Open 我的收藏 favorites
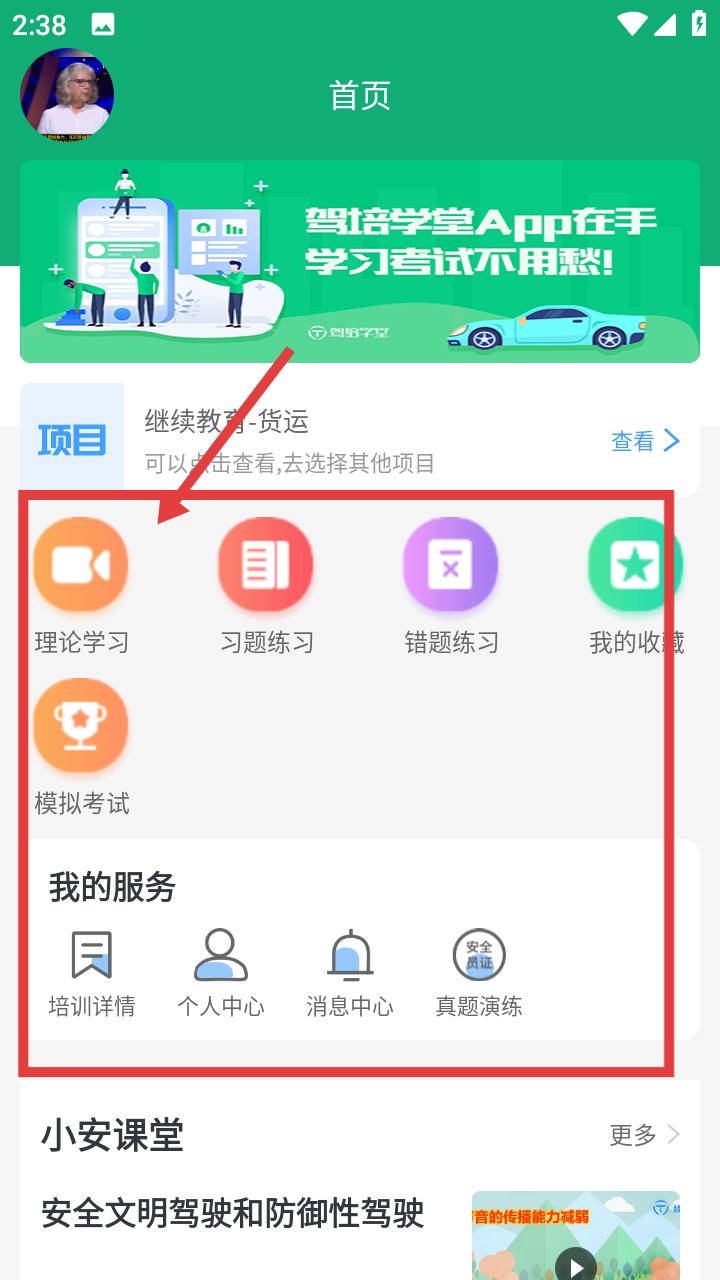 click(636, 586)
